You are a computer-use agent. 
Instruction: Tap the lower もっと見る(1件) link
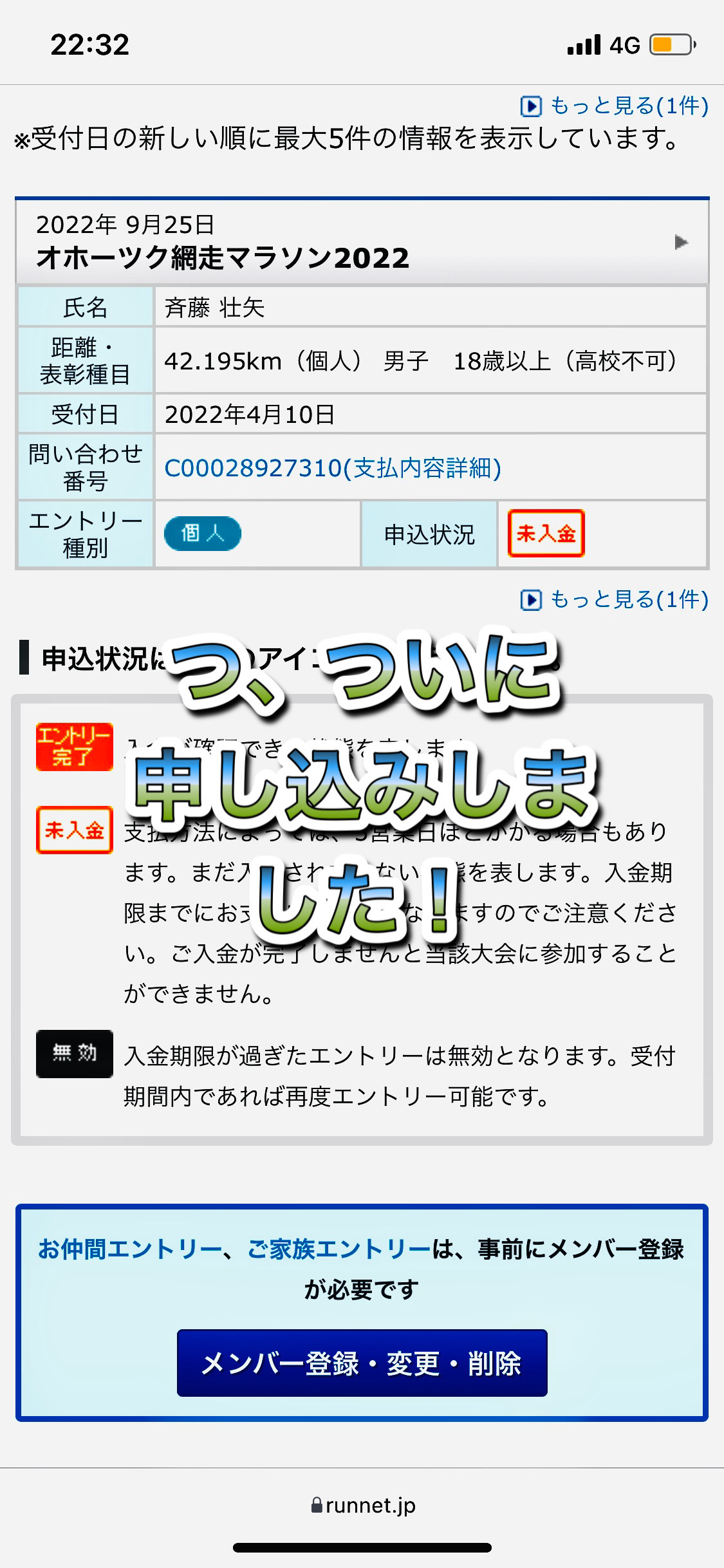point(614,599)
